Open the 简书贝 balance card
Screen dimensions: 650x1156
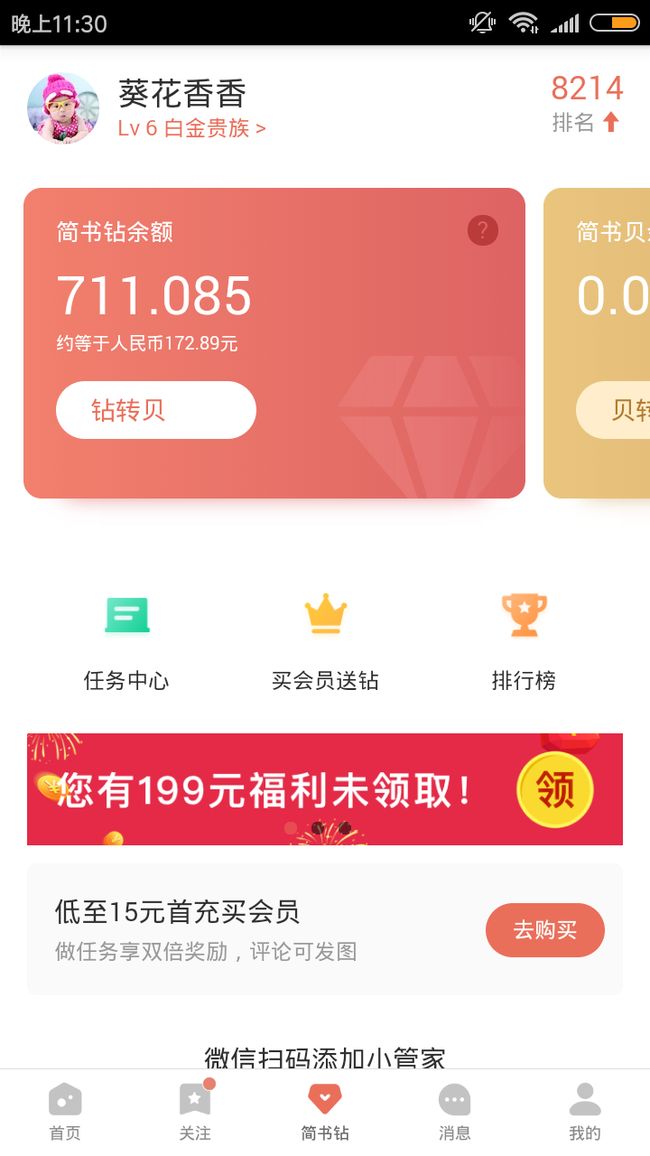597,343
